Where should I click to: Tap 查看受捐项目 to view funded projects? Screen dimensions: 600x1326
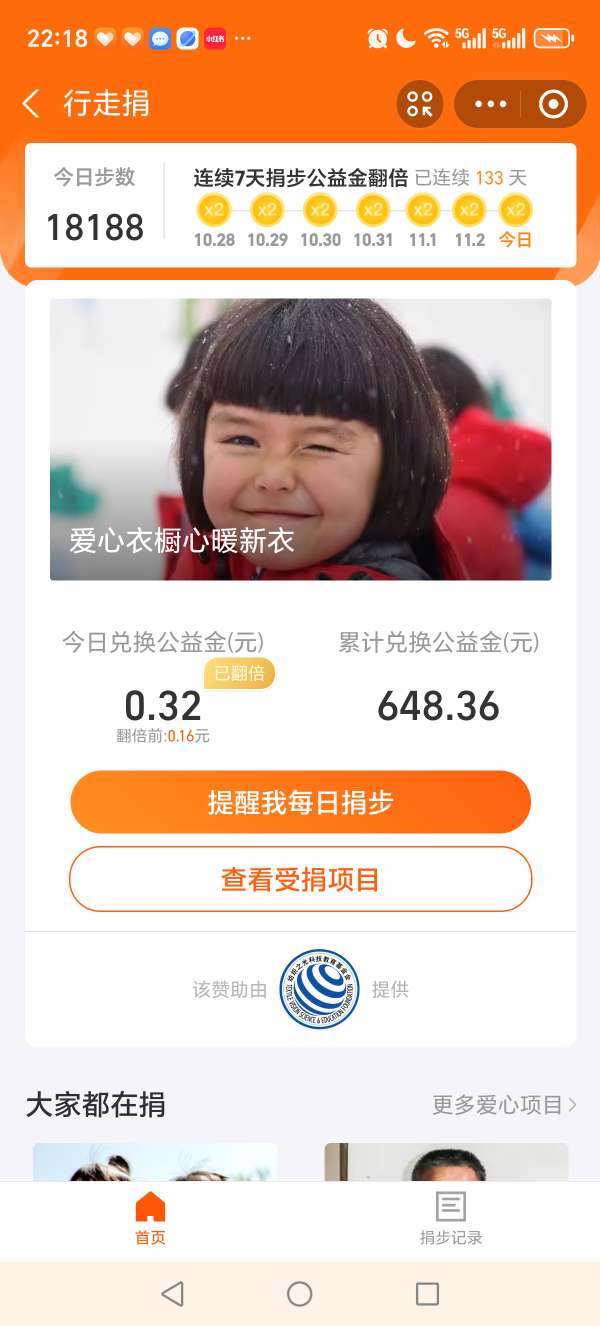click(x=300, y=879)
